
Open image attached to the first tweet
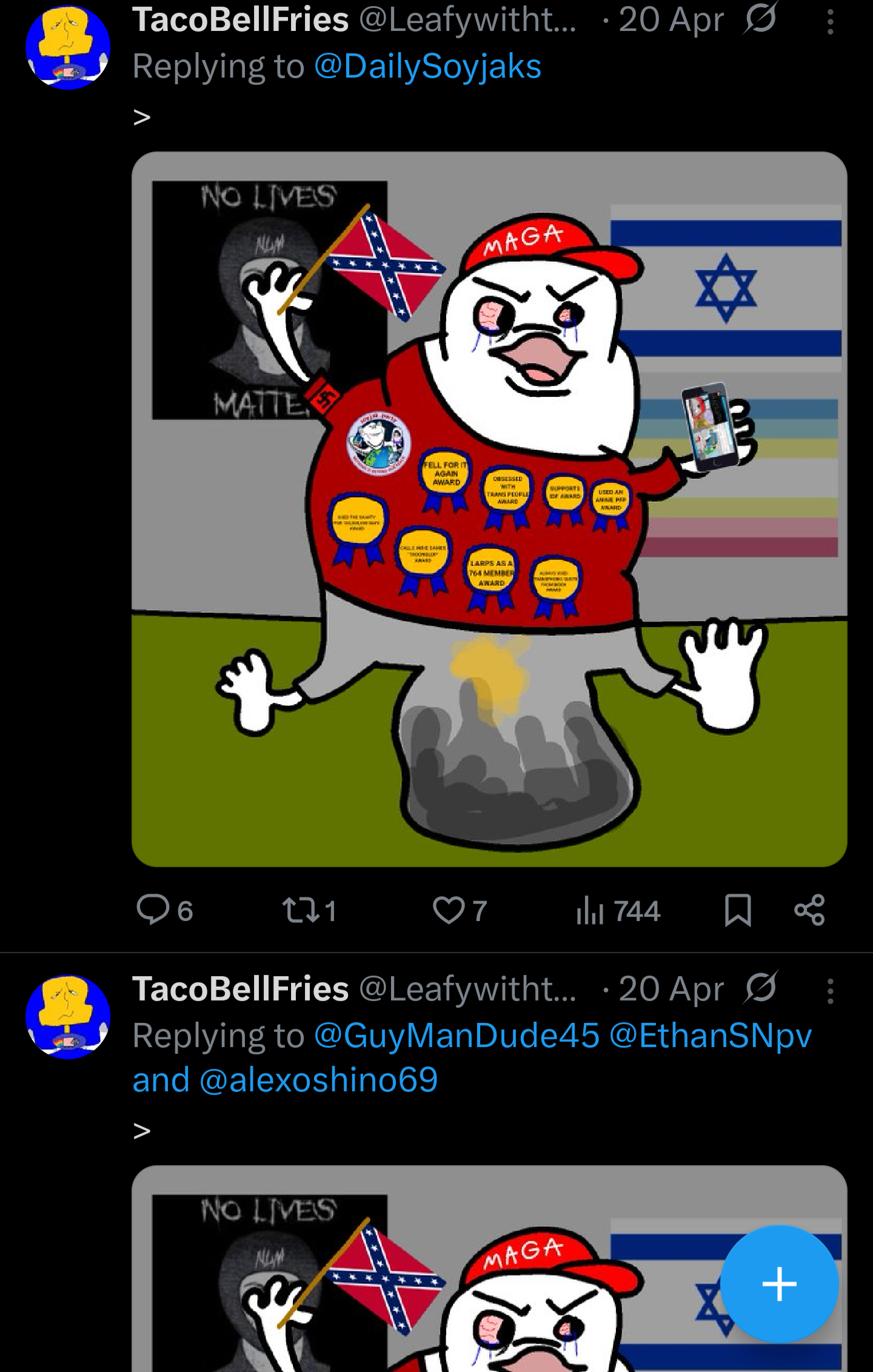(489, 509)
